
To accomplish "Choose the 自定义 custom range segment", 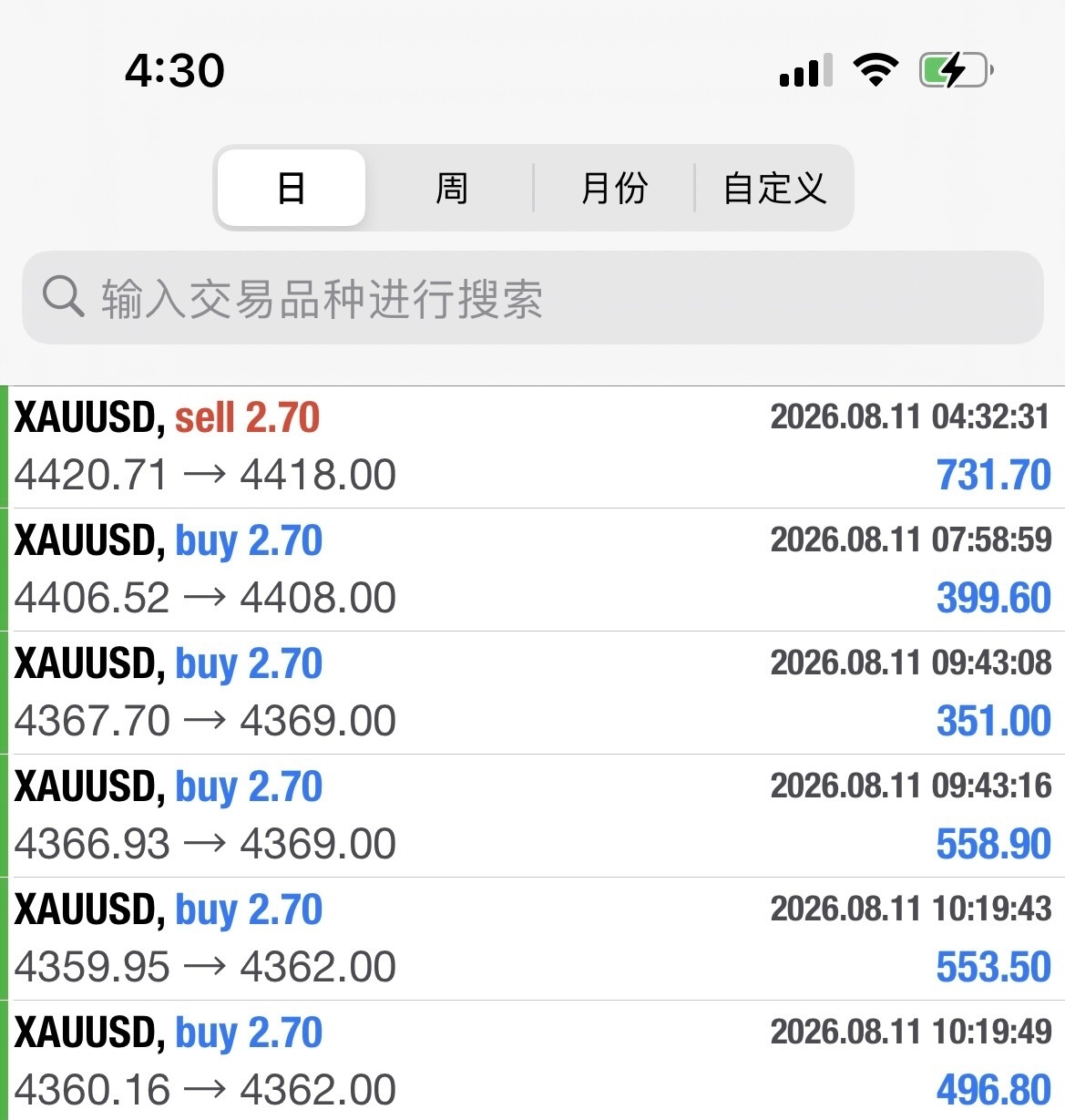I will [x=774, y=188].
